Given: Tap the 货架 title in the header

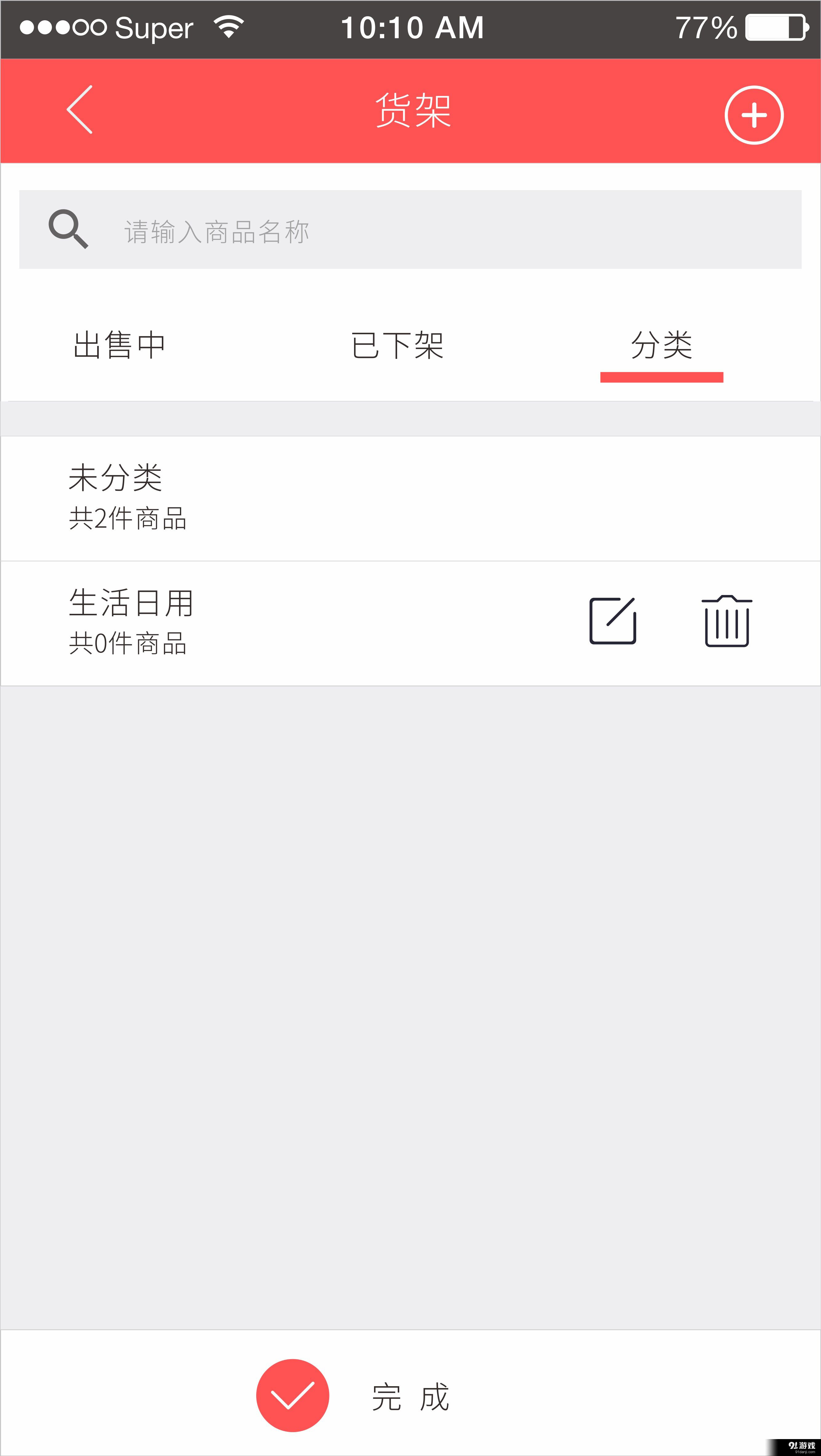Looking at the screenshot, I should click(411, 111).
